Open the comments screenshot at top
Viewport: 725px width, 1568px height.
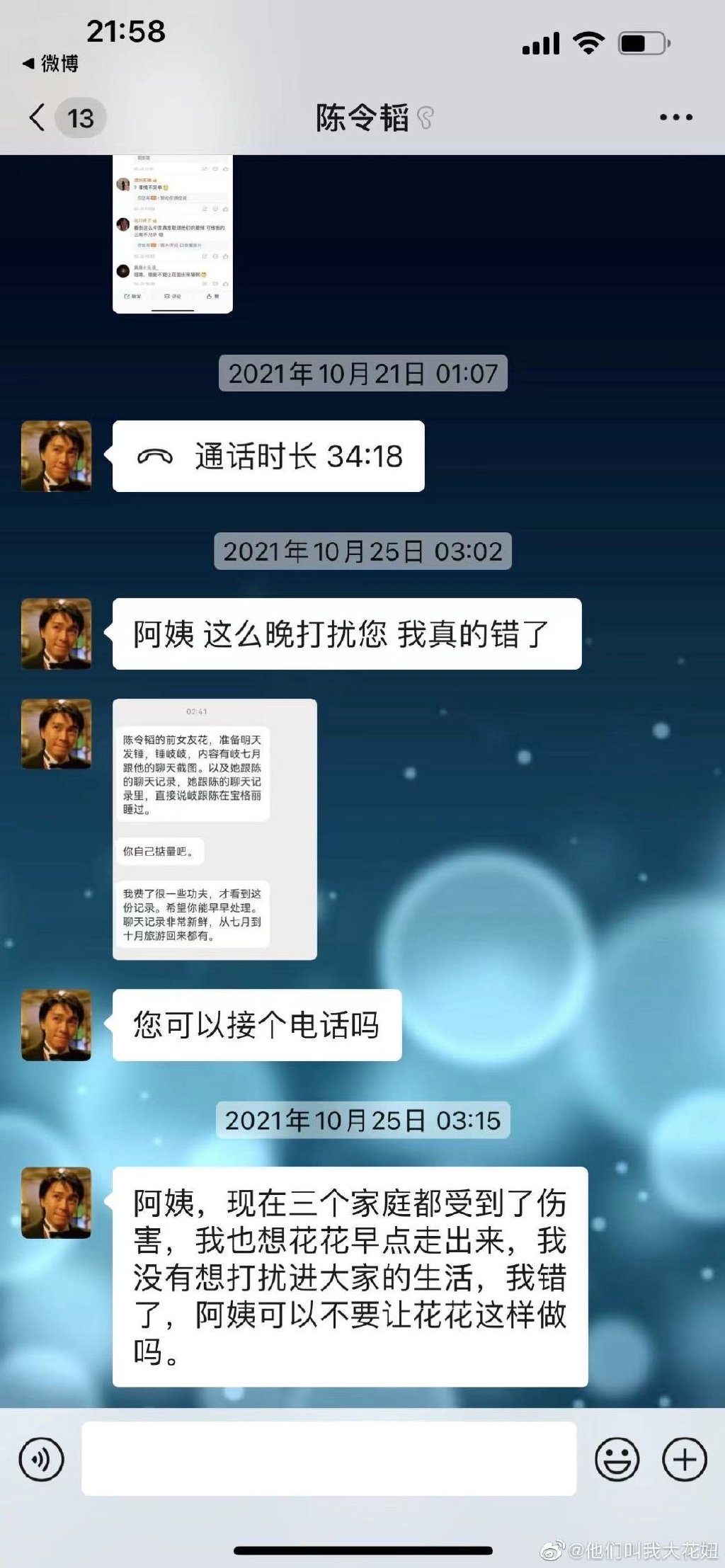173,234
